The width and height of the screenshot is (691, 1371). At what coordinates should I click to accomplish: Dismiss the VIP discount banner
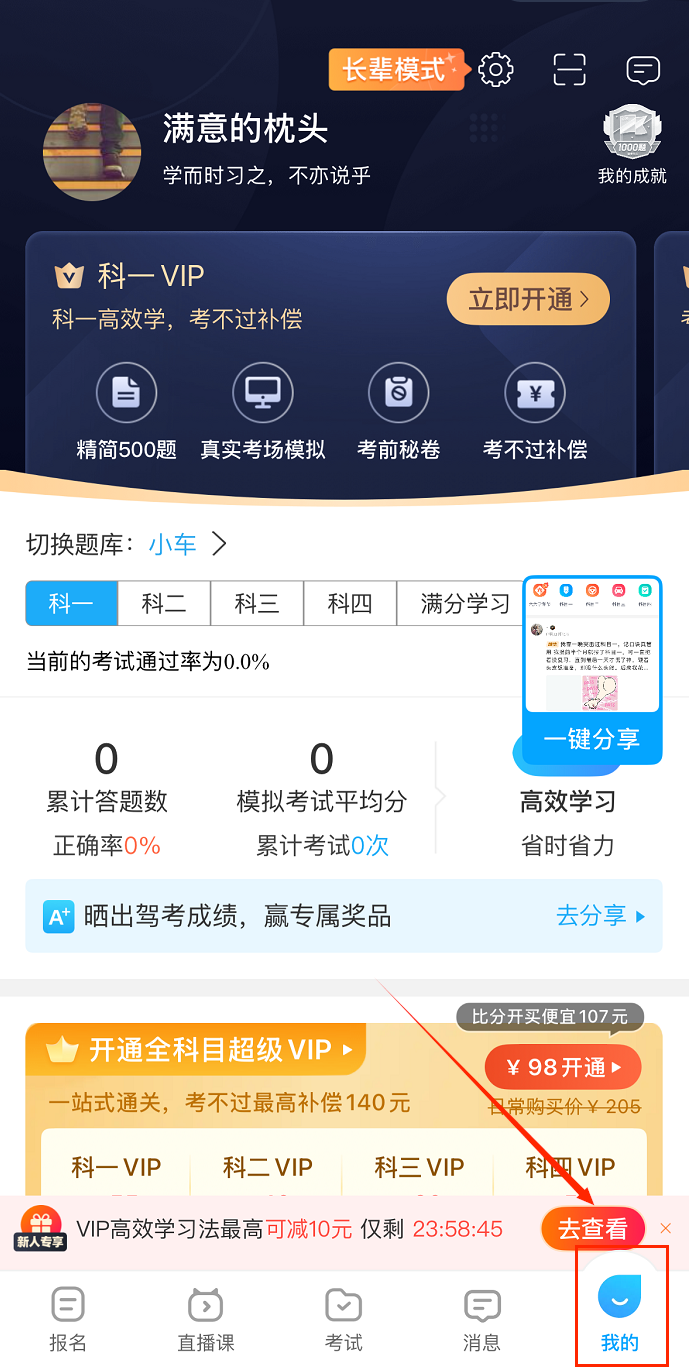666,1228
